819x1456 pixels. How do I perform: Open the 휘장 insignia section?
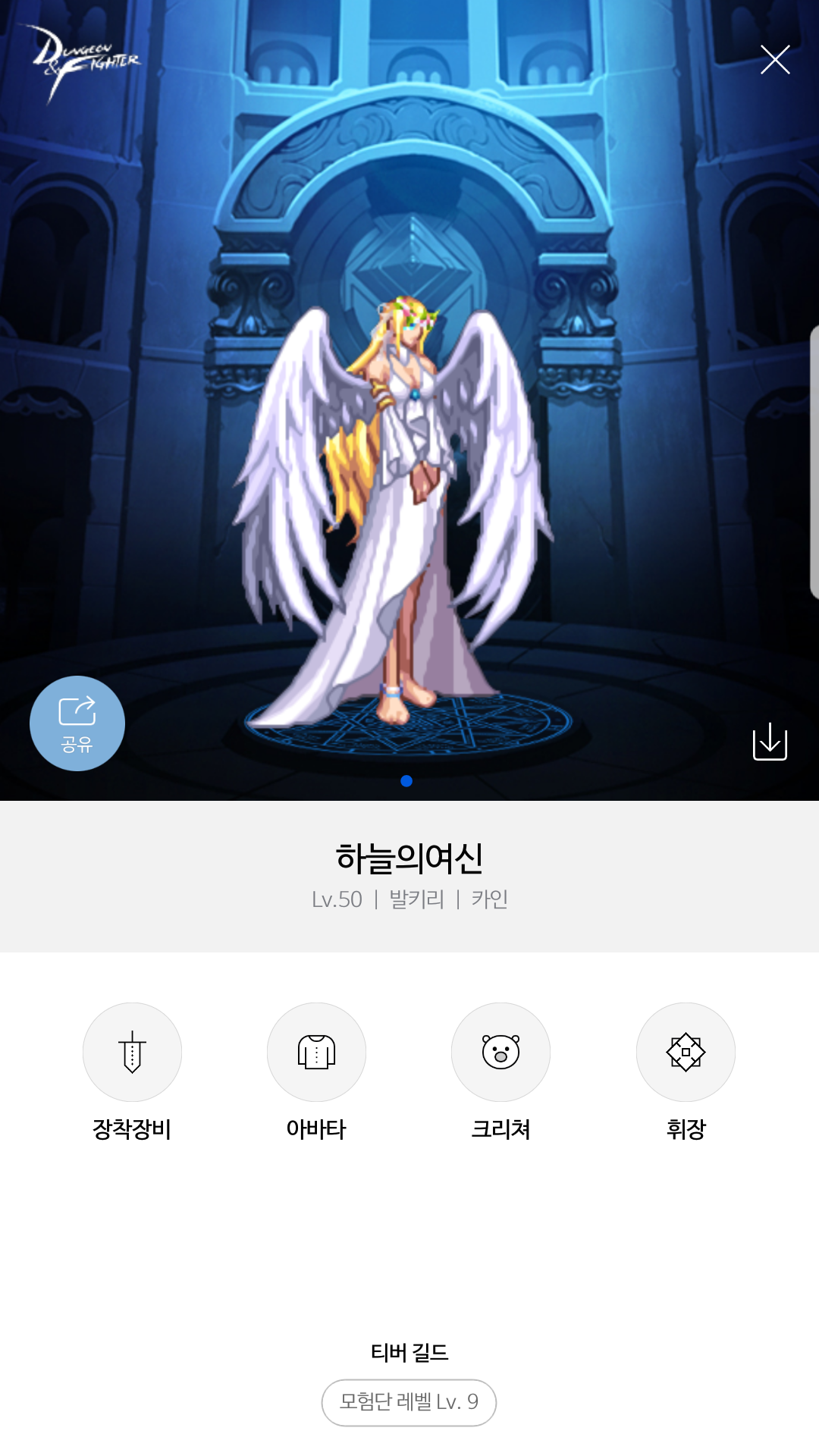pos(686,1053)
